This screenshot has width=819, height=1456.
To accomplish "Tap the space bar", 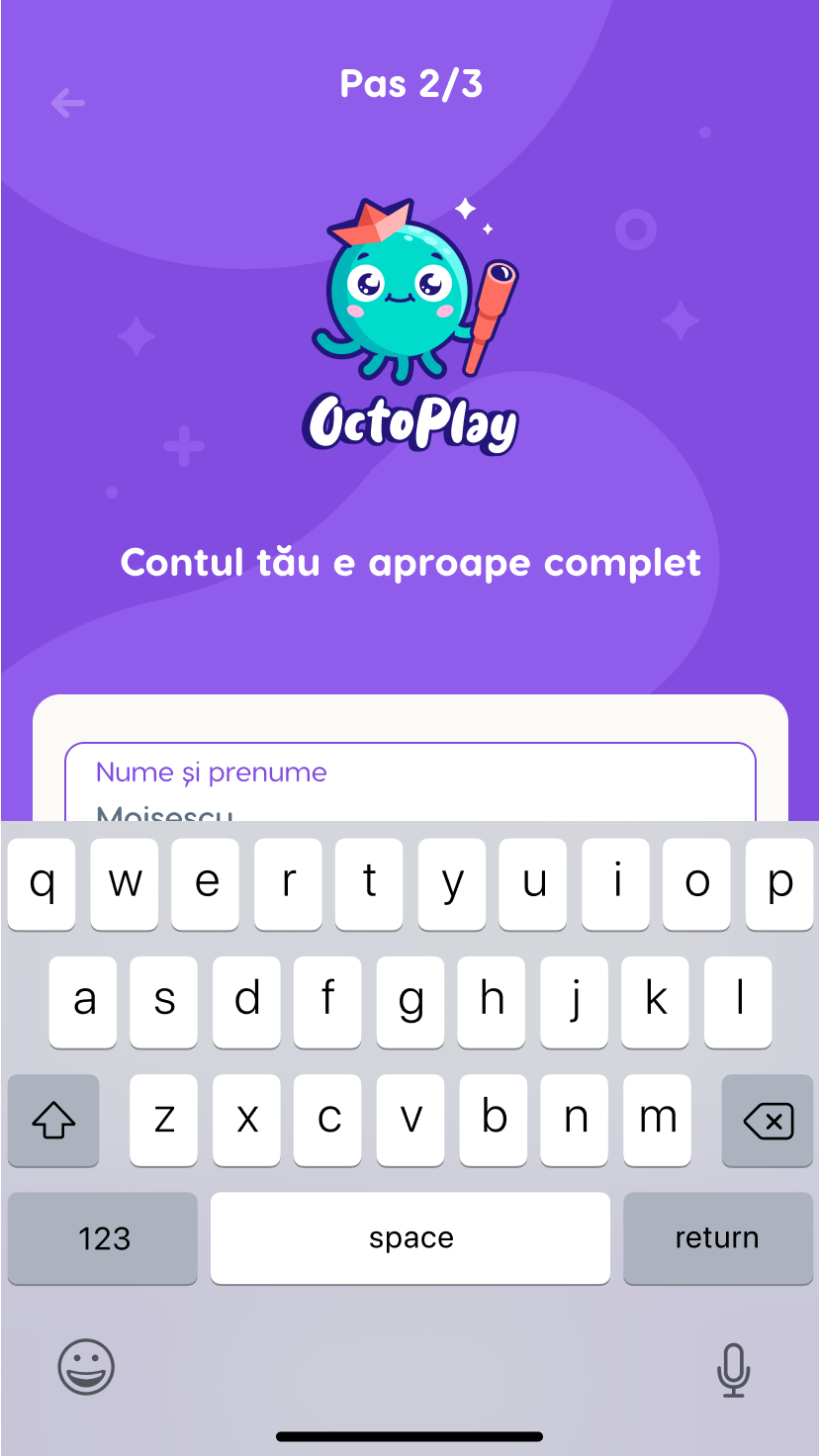I will [x=409, y=1237].
